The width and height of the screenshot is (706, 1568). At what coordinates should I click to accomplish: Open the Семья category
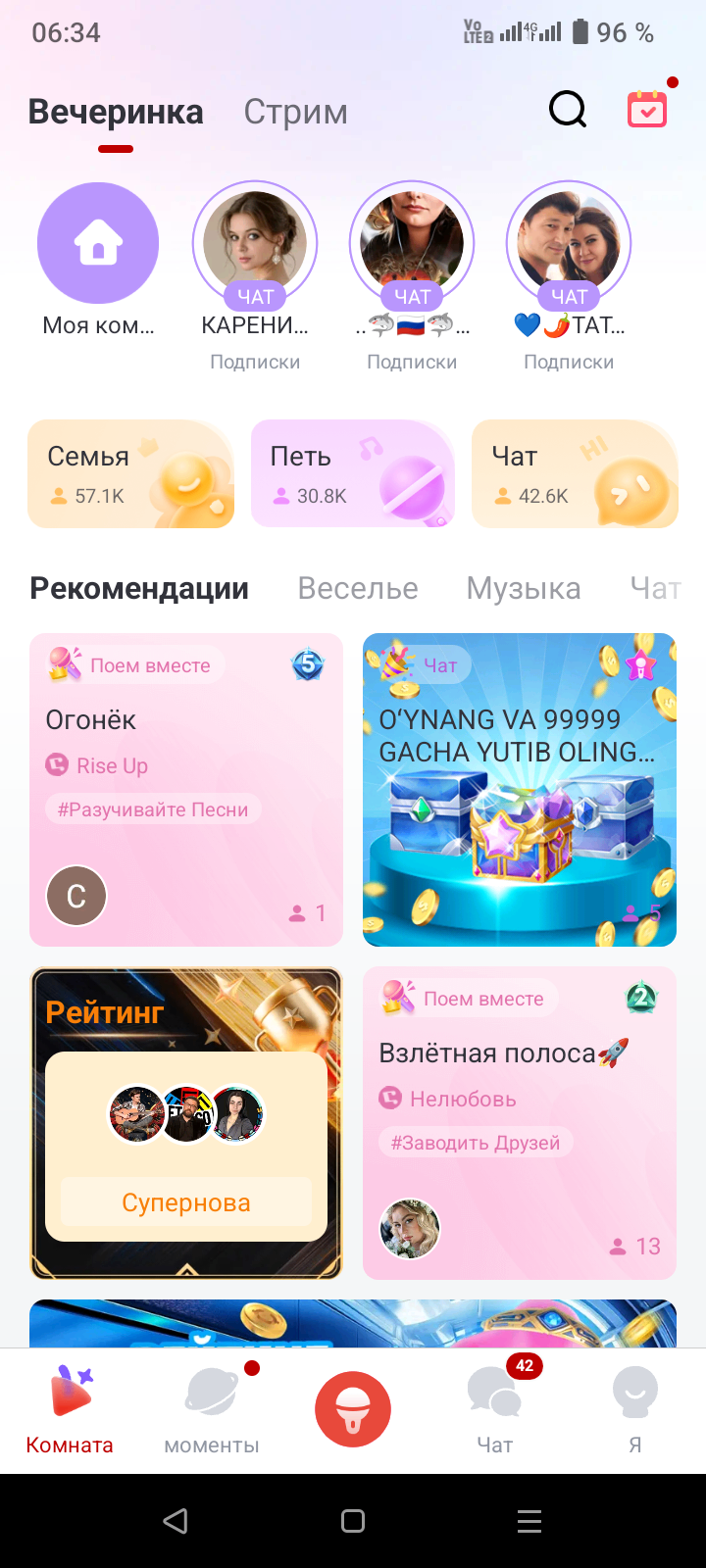click(131, 474)
